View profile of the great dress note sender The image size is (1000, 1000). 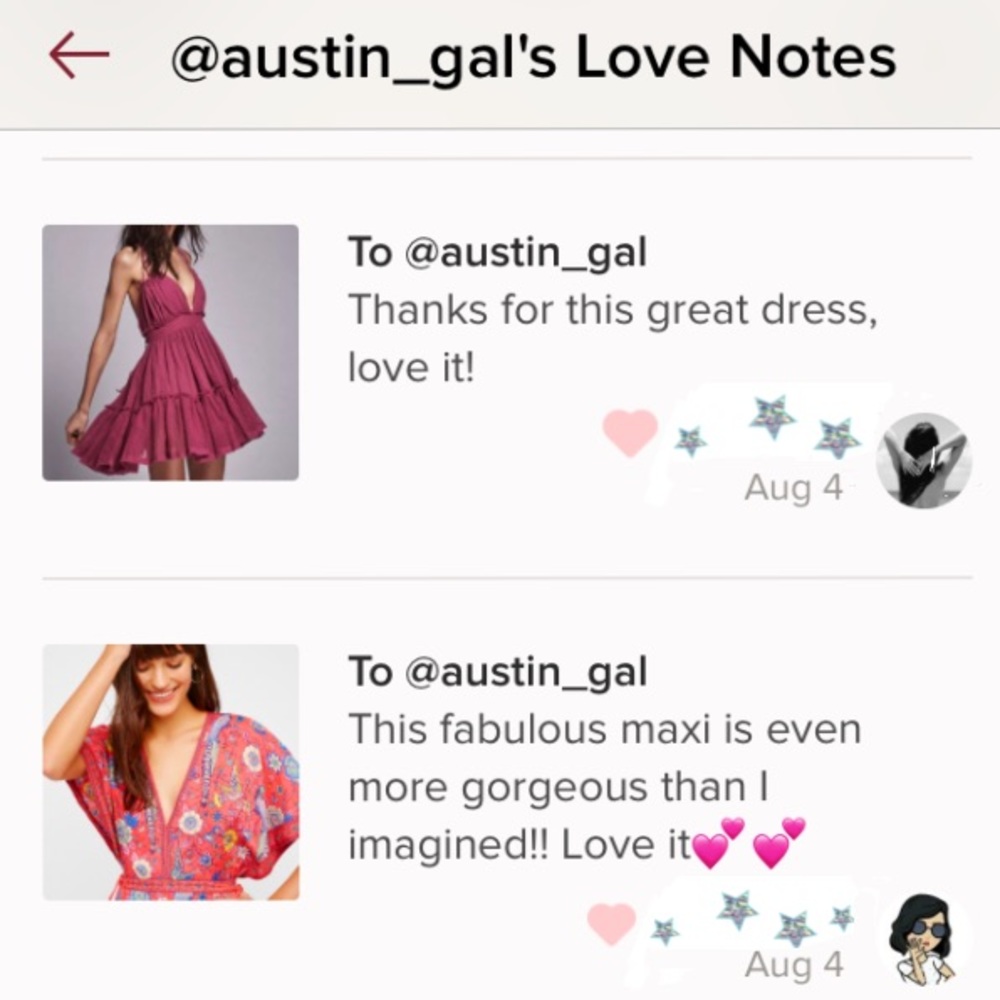click(x=922, y=460)
